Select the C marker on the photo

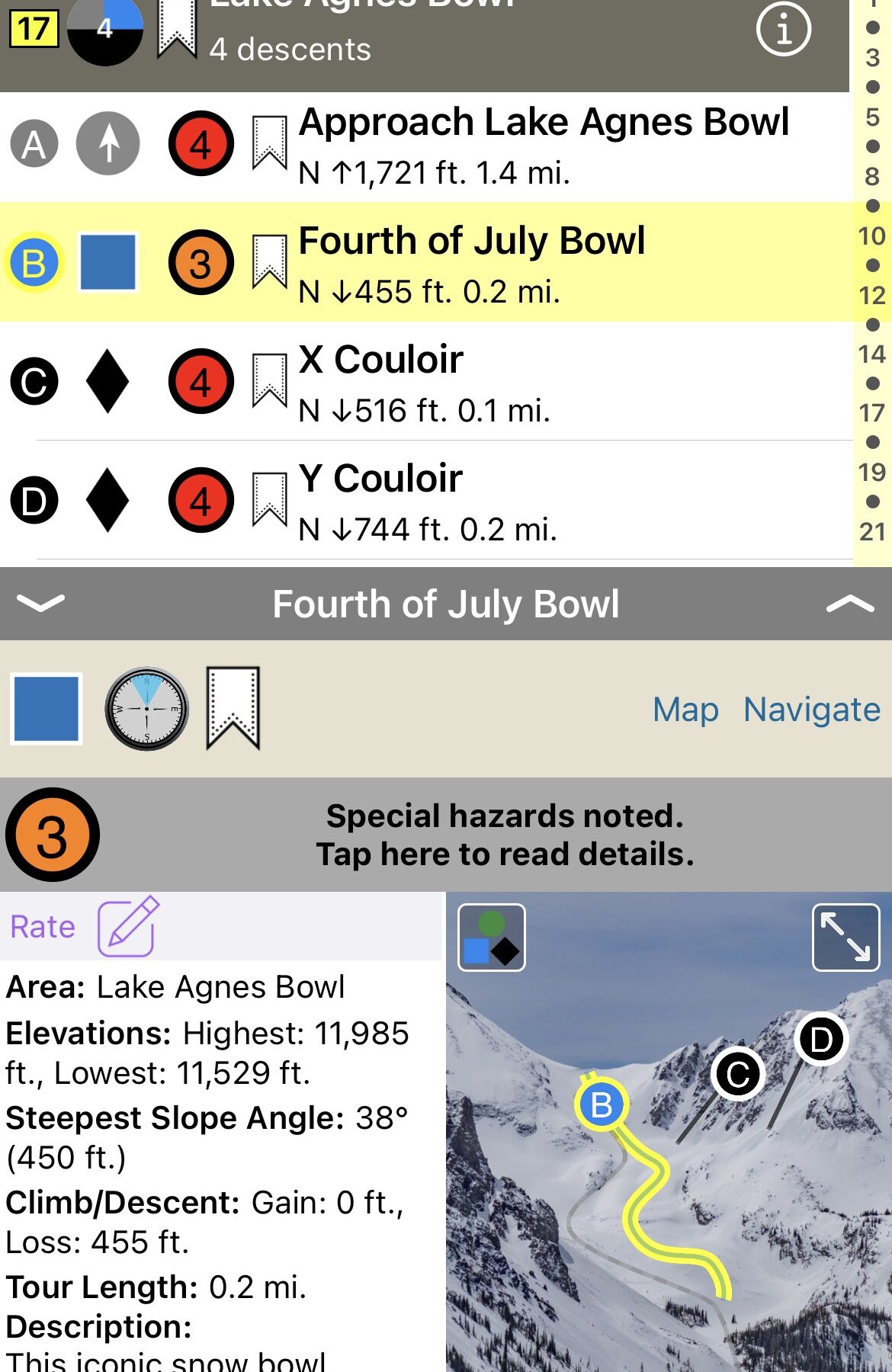click(x=737, y=1075)
